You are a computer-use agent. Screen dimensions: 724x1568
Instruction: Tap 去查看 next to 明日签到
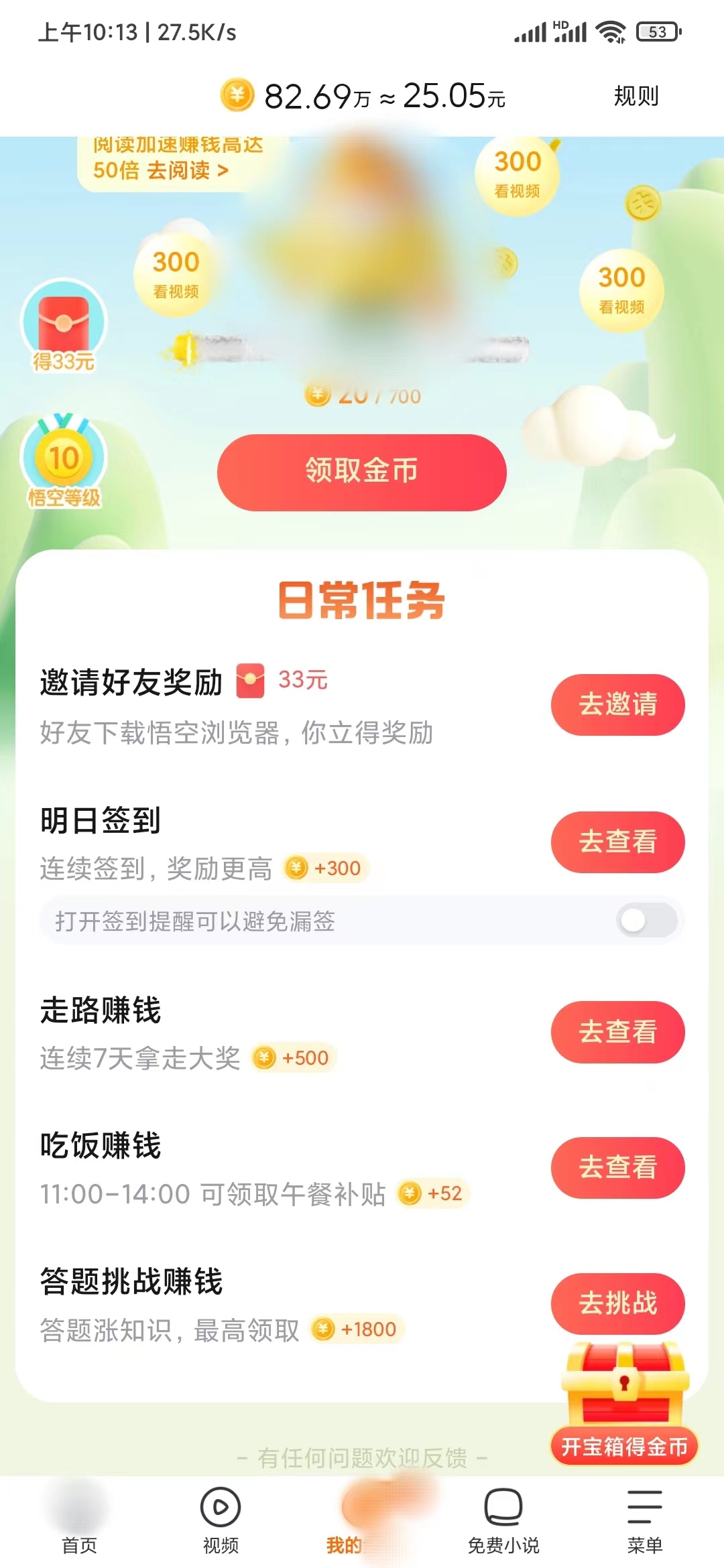pos(617,842)
